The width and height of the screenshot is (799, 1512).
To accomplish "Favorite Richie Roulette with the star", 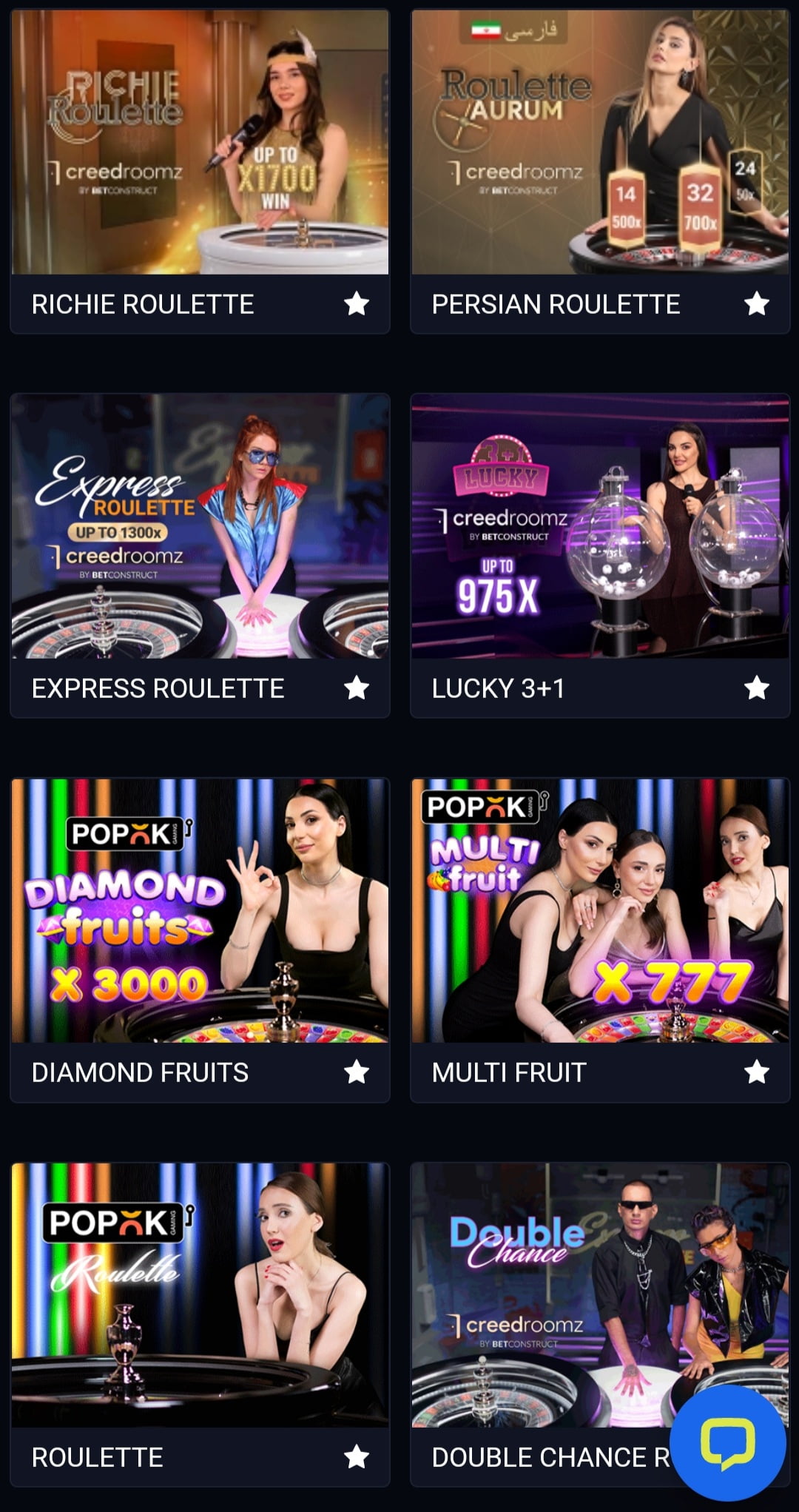I will click(x=357, y=303).
